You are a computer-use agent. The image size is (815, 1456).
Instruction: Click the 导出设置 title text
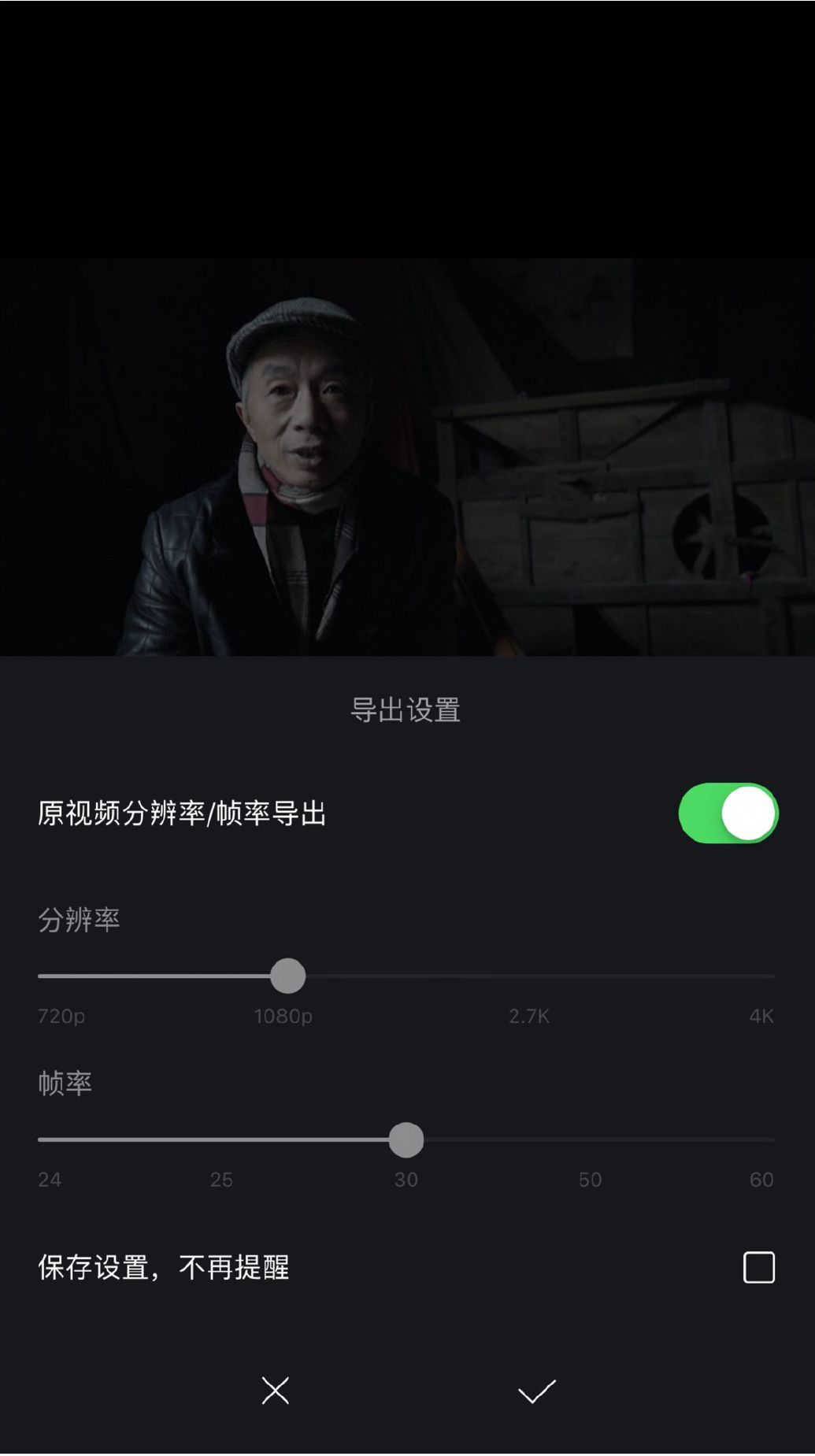click(x=407, y=709)
